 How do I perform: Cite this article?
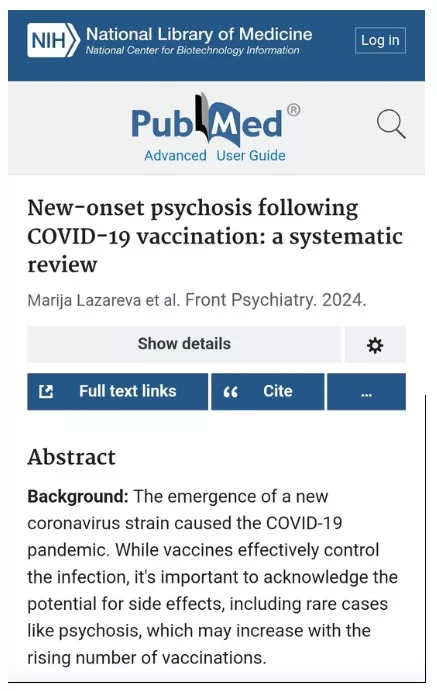(268, 391)
